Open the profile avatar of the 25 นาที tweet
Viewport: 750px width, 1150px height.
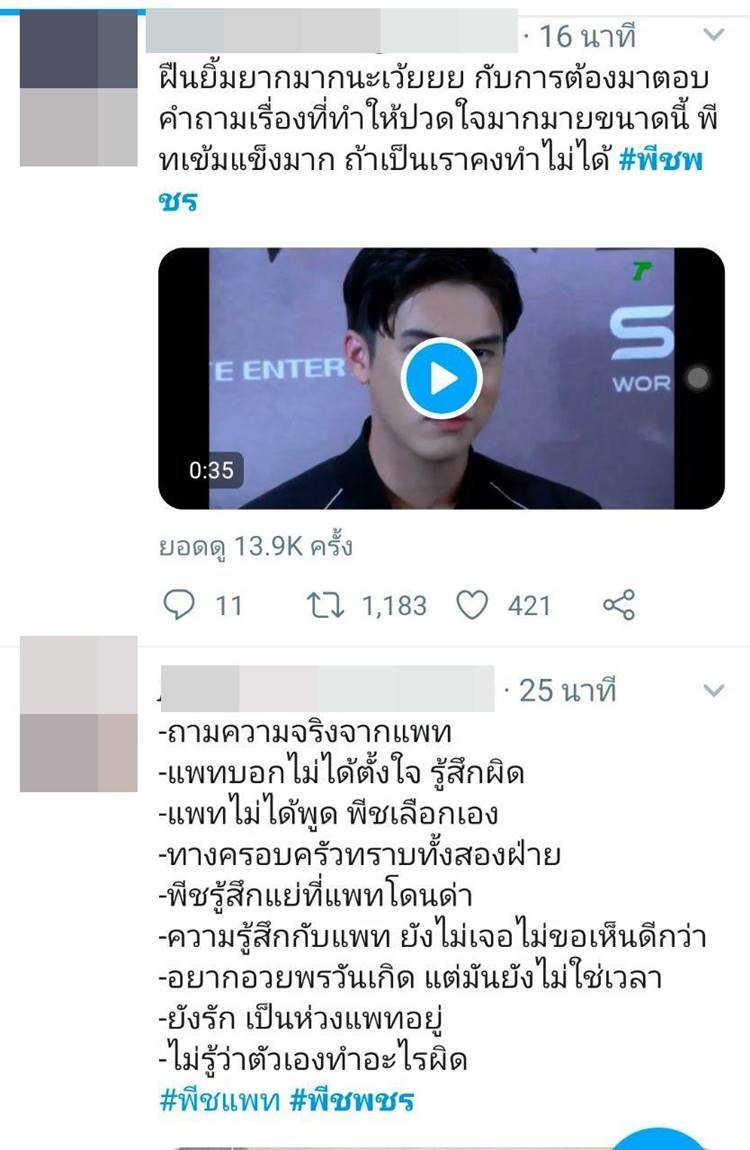(78, 714)
